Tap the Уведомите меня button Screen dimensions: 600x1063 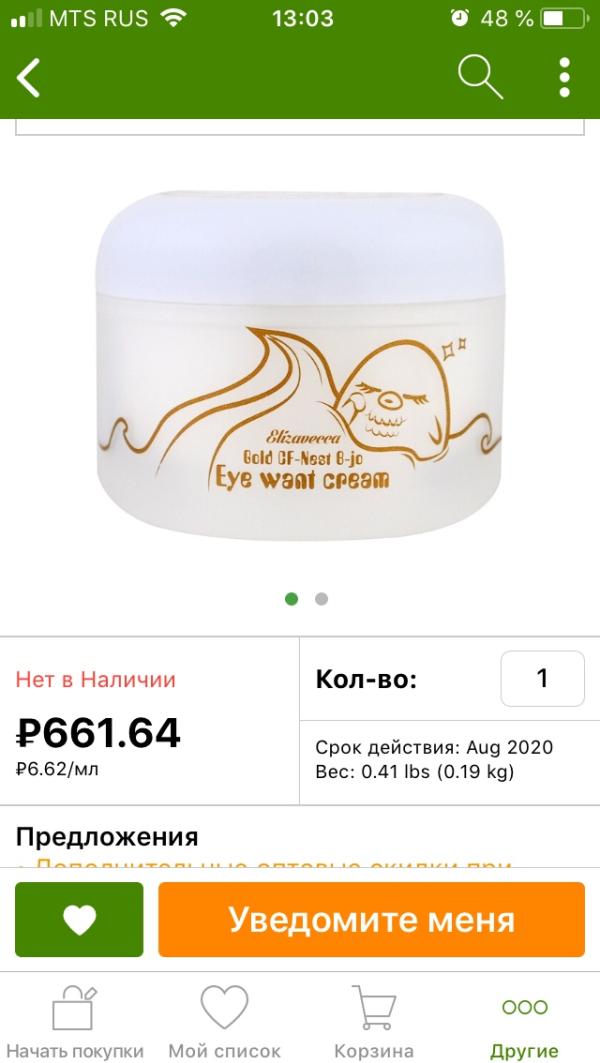click(x=371, y=920)
